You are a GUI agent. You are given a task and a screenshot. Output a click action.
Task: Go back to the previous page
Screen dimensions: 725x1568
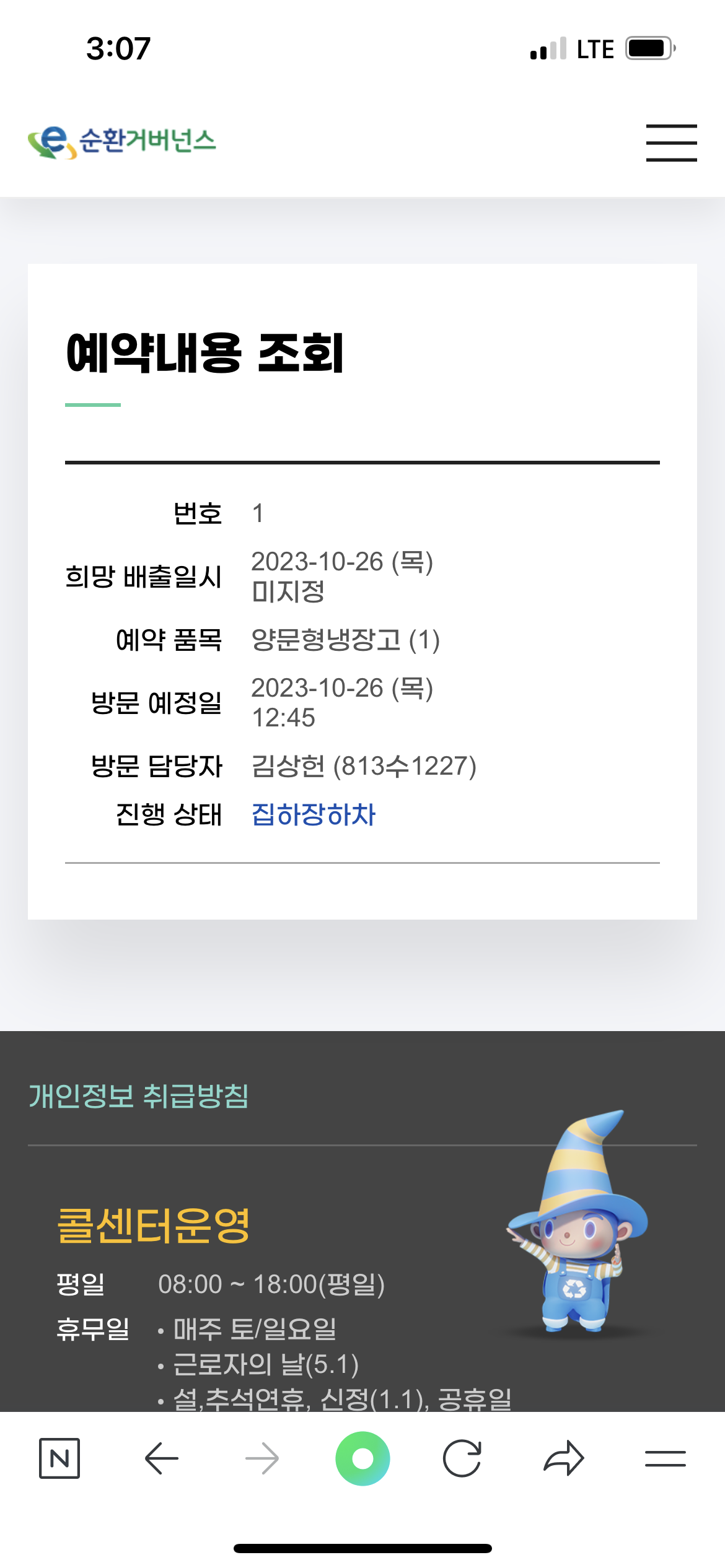click(x=162, y=1458)
